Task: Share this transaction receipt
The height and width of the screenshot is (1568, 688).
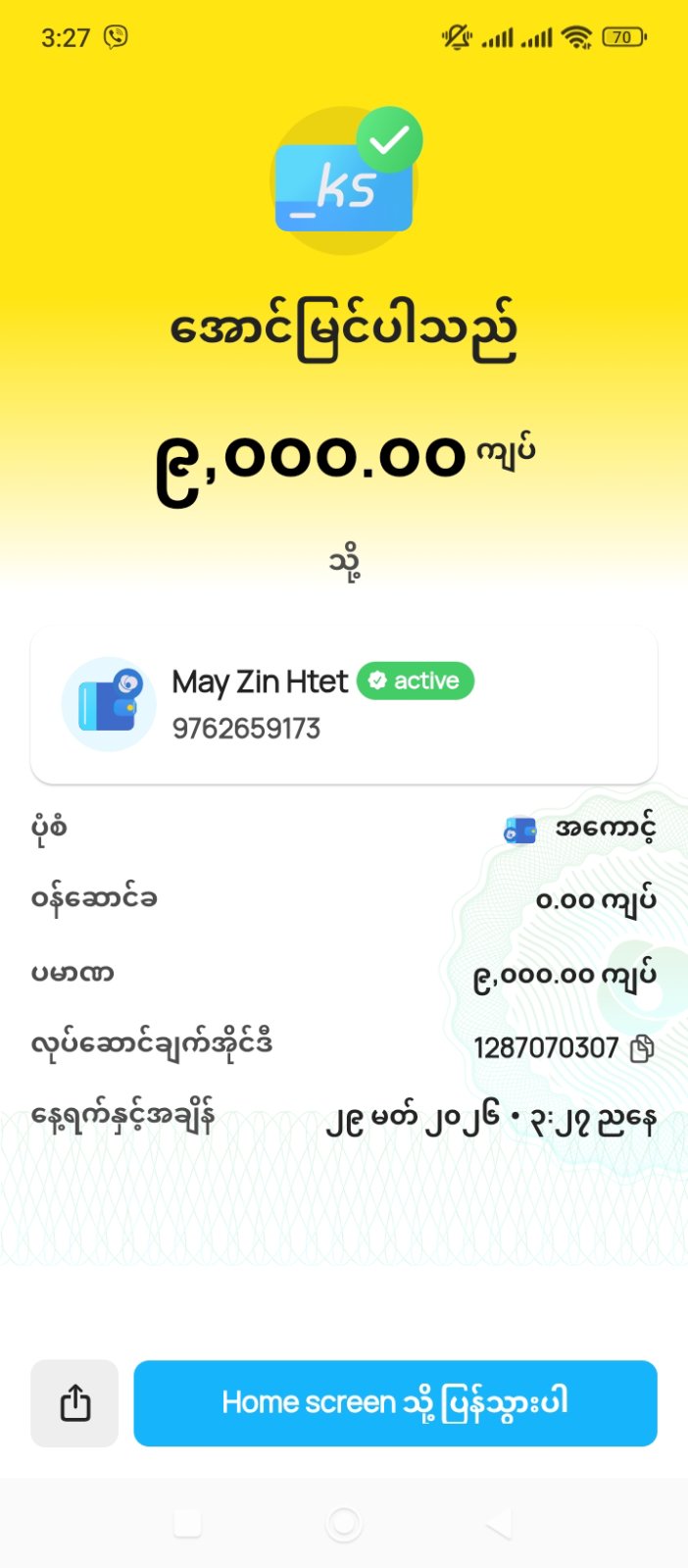Action: 74,1402
